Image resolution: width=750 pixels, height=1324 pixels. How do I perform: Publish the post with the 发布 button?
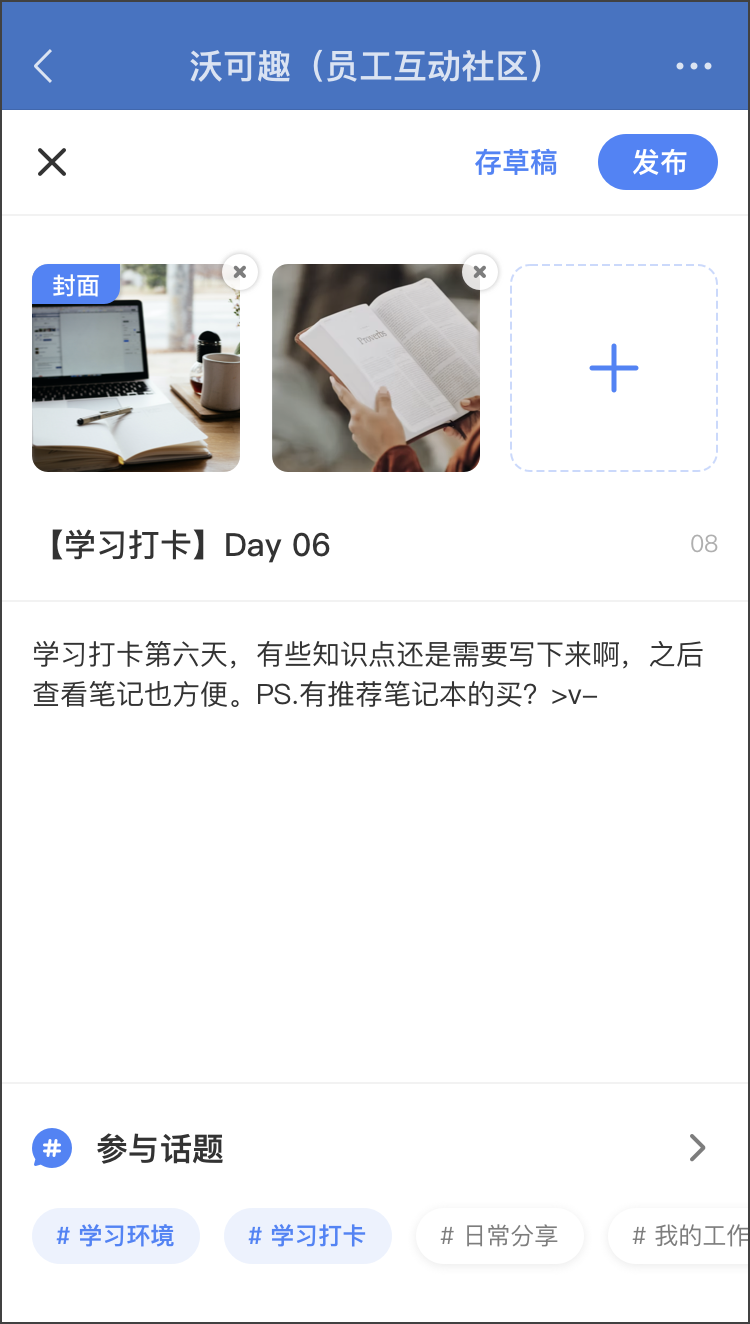(658, 162)
